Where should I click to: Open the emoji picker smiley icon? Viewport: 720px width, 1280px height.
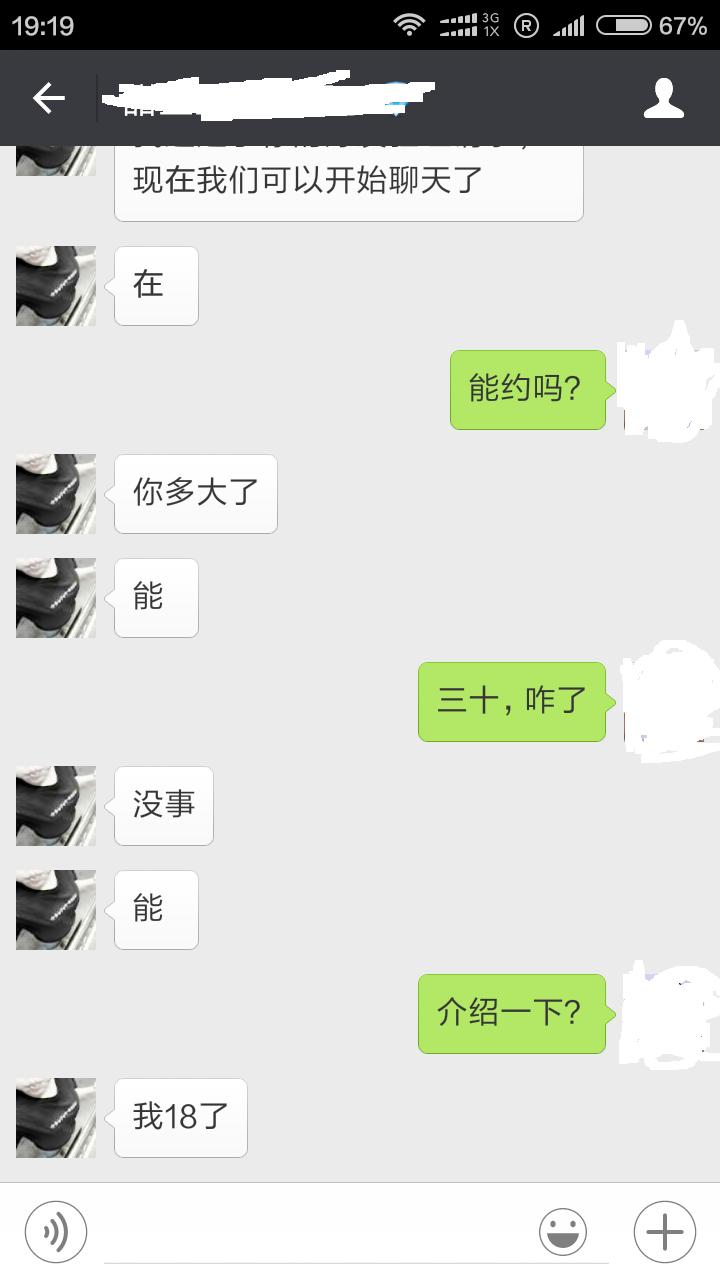click(x=562, y=1231)
